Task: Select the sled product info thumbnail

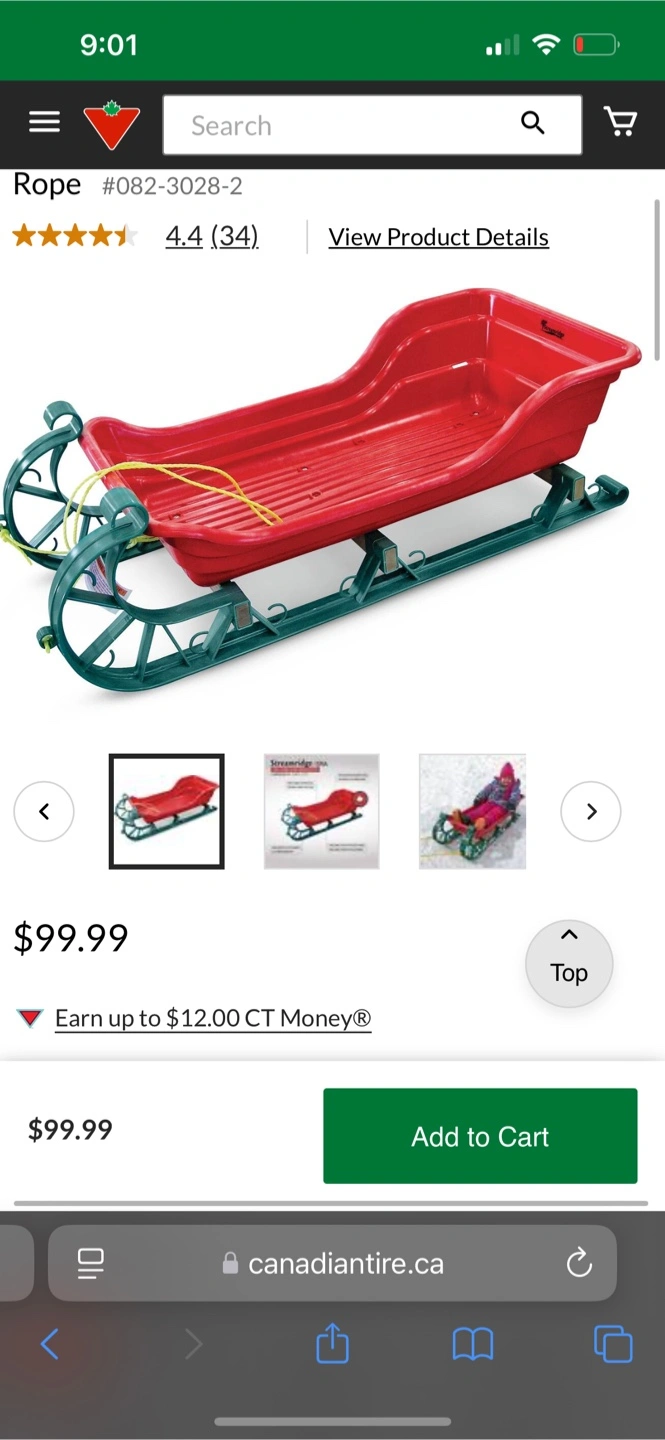Action: coord(321,811)
